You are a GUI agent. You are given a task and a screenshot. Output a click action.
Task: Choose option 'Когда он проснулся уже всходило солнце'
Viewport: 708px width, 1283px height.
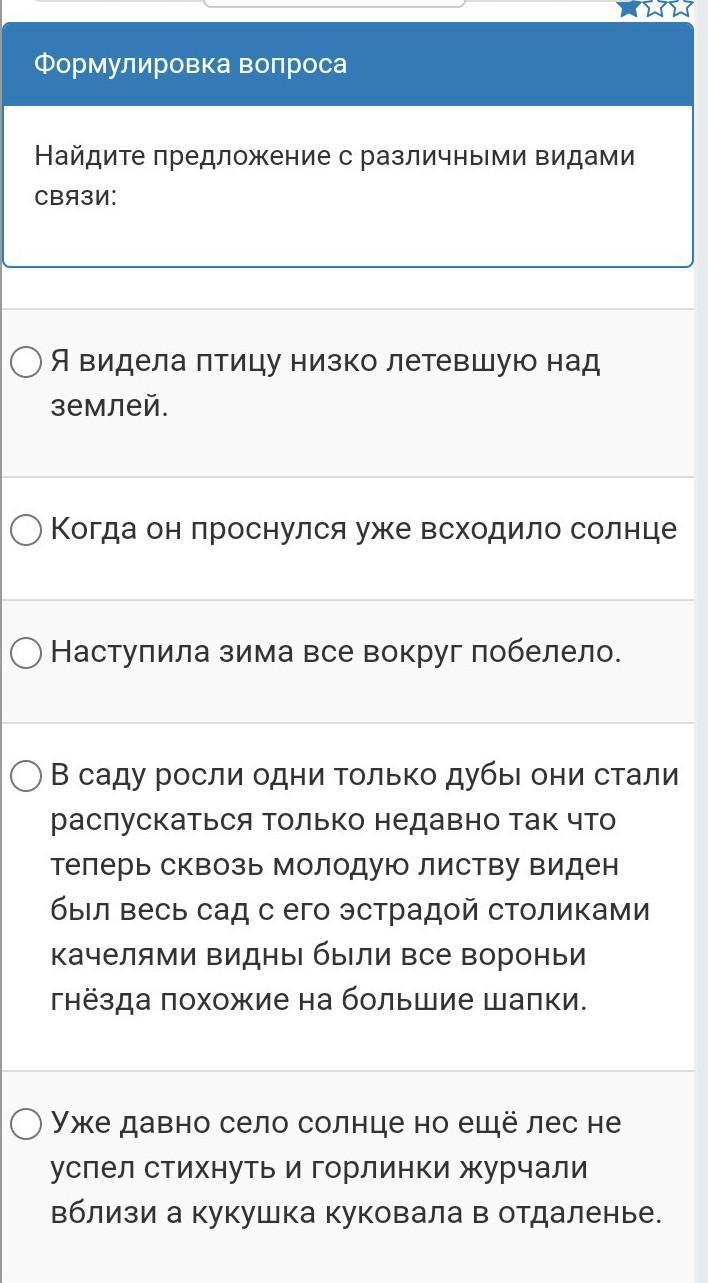[x=27, y=530]
